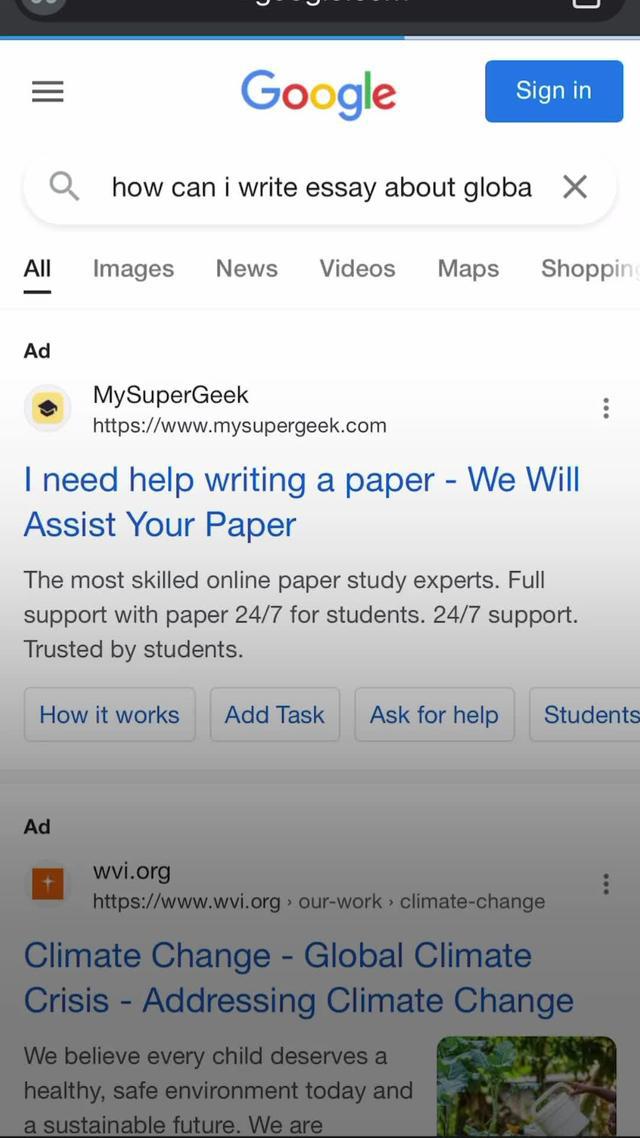Open the MySuperGeek ad options menu
This screenshot has width=640, height=1138.
point(605,408)
